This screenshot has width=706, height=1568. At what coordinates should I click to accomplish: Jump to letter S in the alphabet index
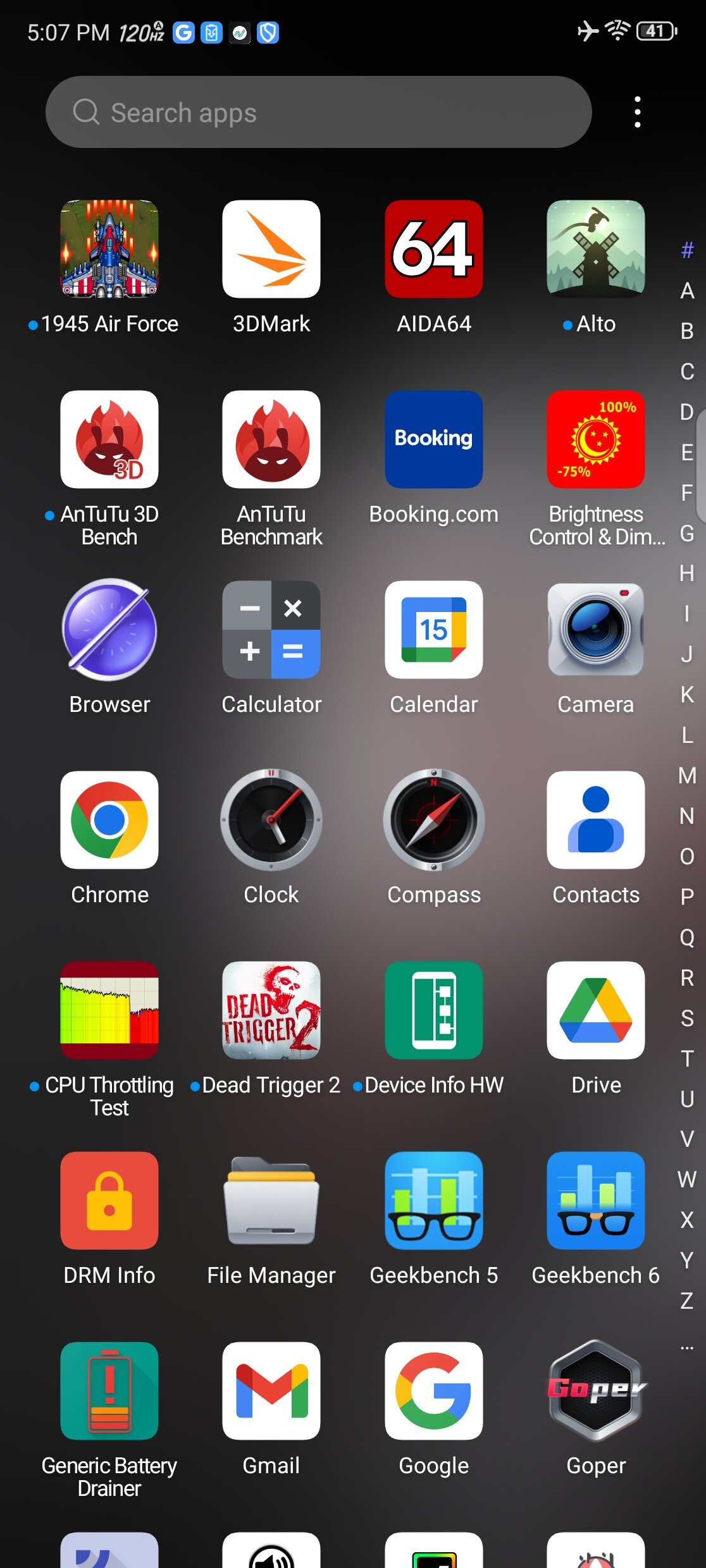[x=687, y=1018]
